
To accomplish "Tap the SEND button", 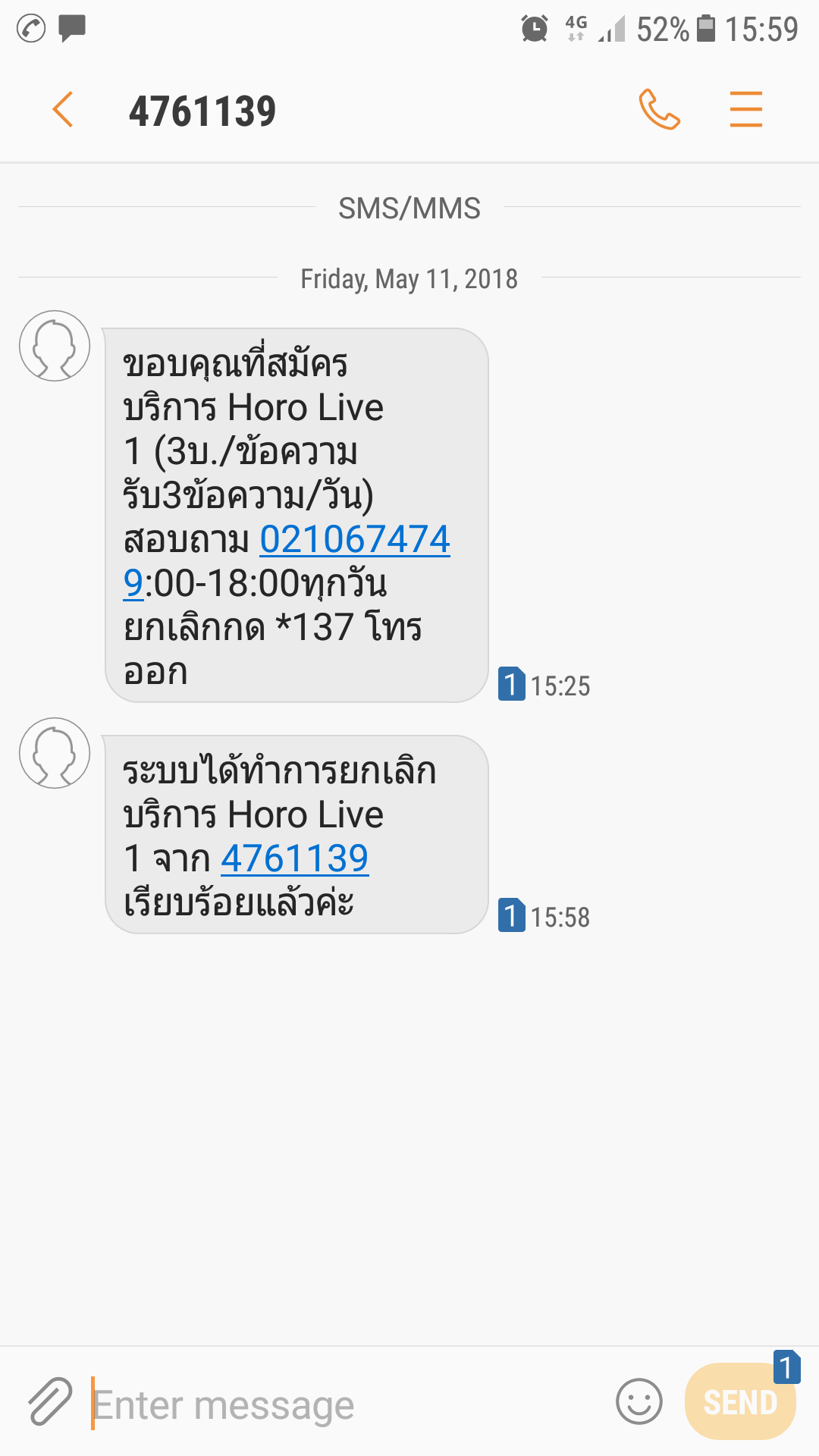I will point(739,1402).
